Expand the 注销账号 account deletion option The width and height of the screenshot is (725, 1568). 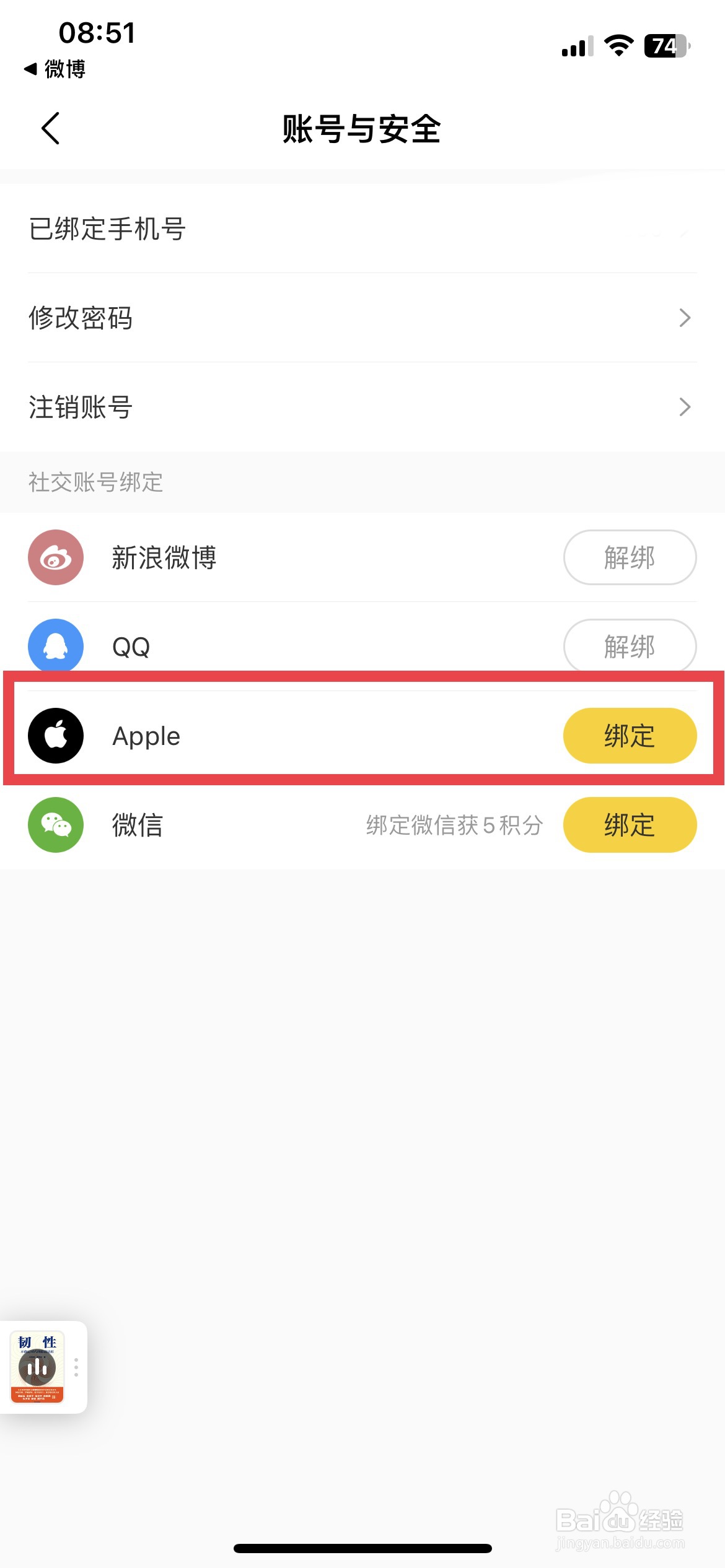(362, 407)
